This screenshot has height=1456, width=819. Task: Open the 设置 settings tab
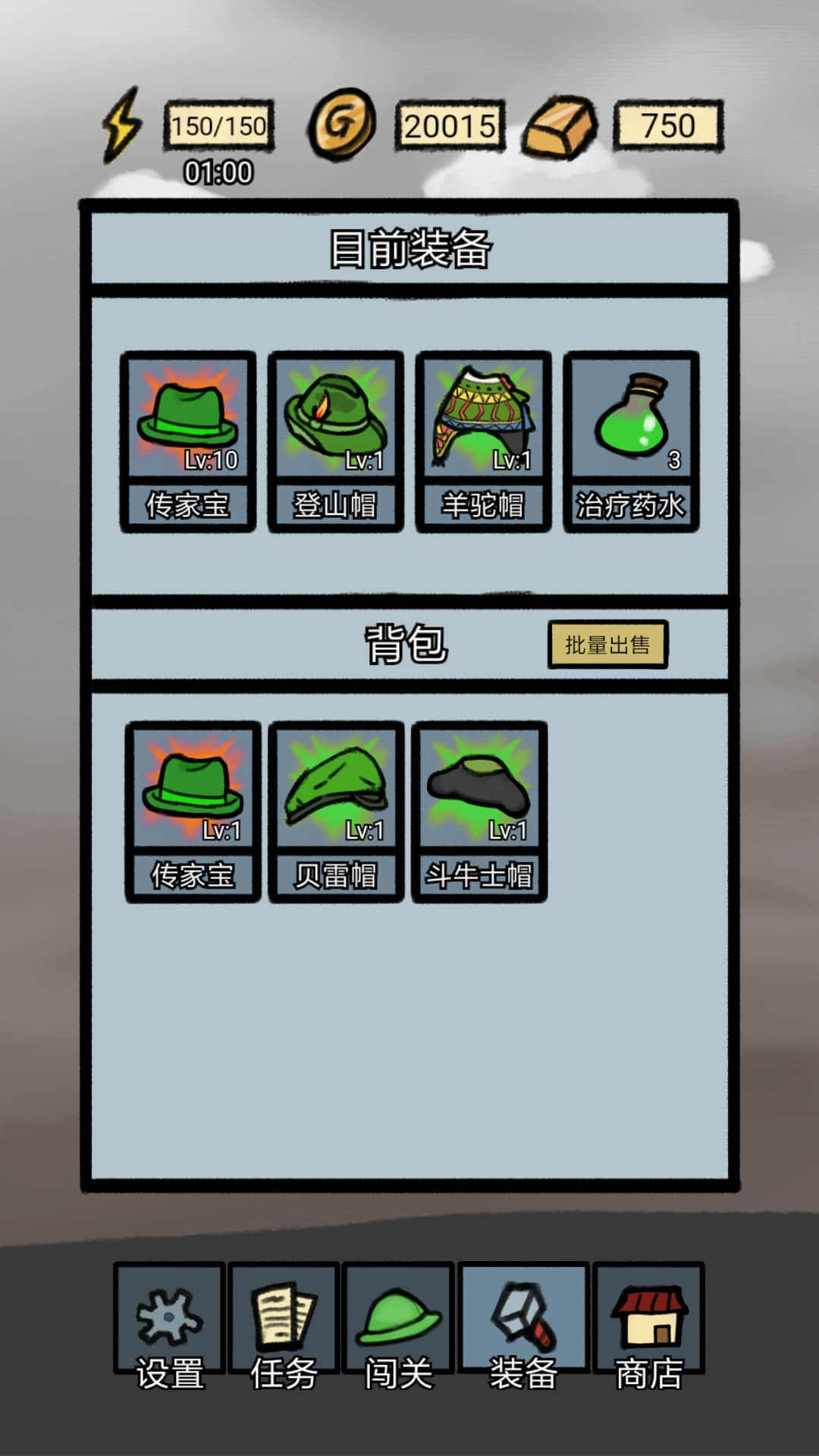pos(170,1329)
